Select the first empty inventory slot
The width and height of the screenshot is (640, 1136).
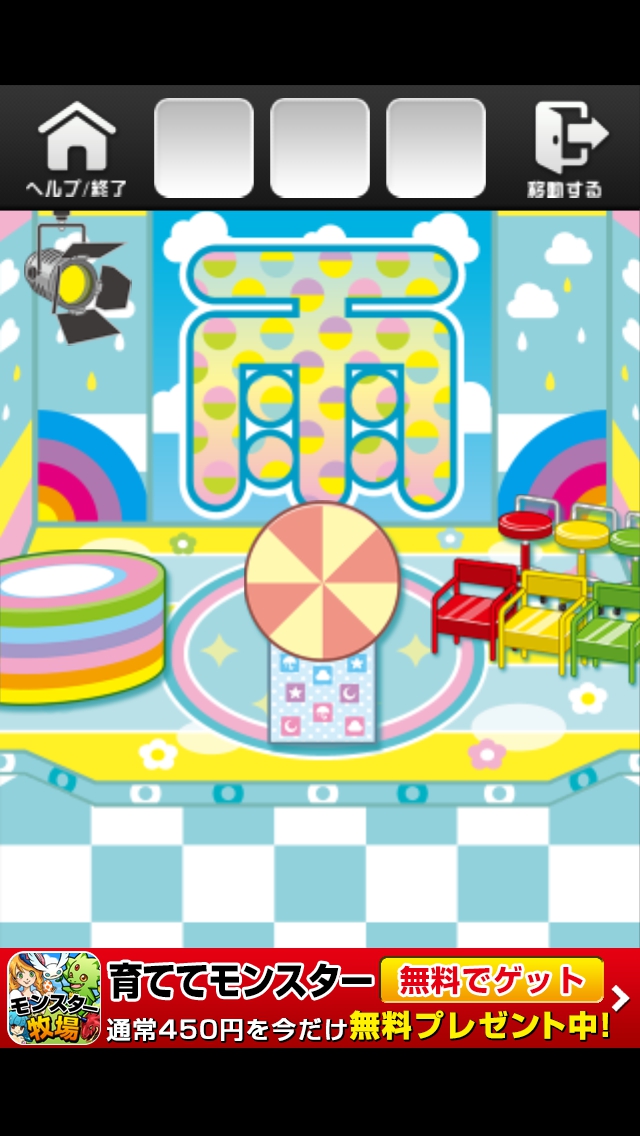click(x=204, y=148)
